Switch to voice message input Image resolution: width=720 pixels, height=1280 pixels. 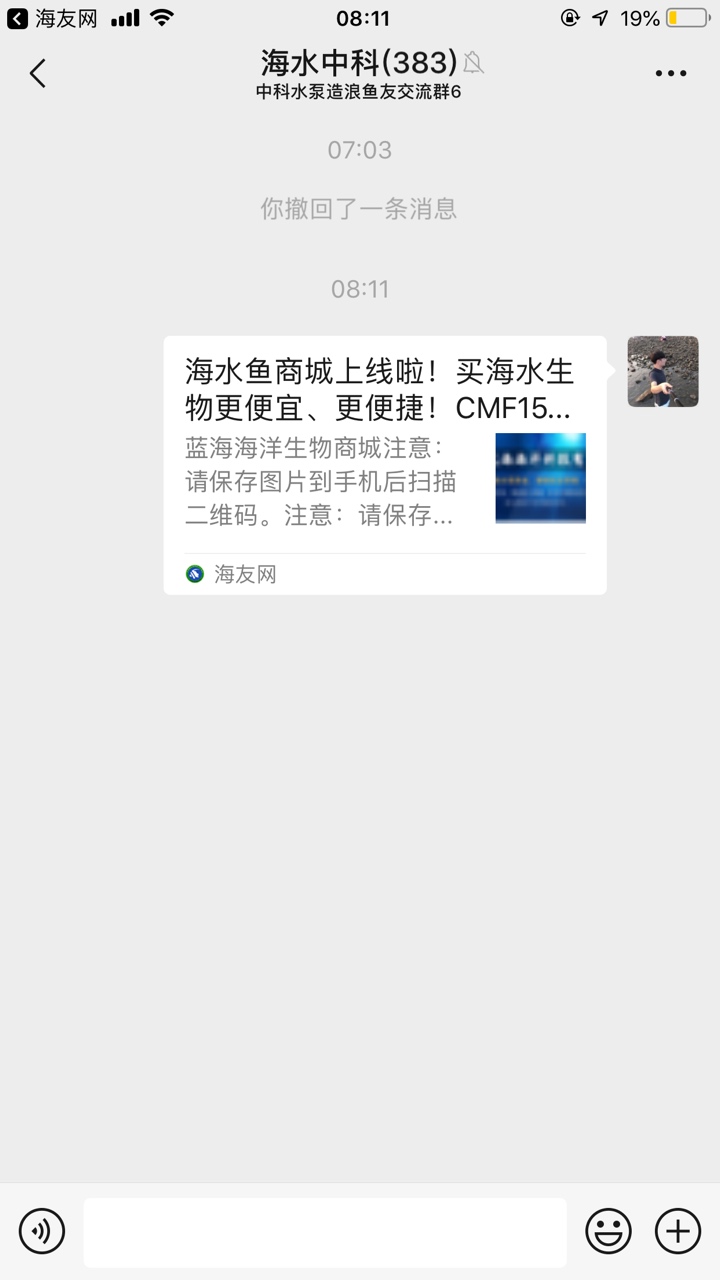42,1230
